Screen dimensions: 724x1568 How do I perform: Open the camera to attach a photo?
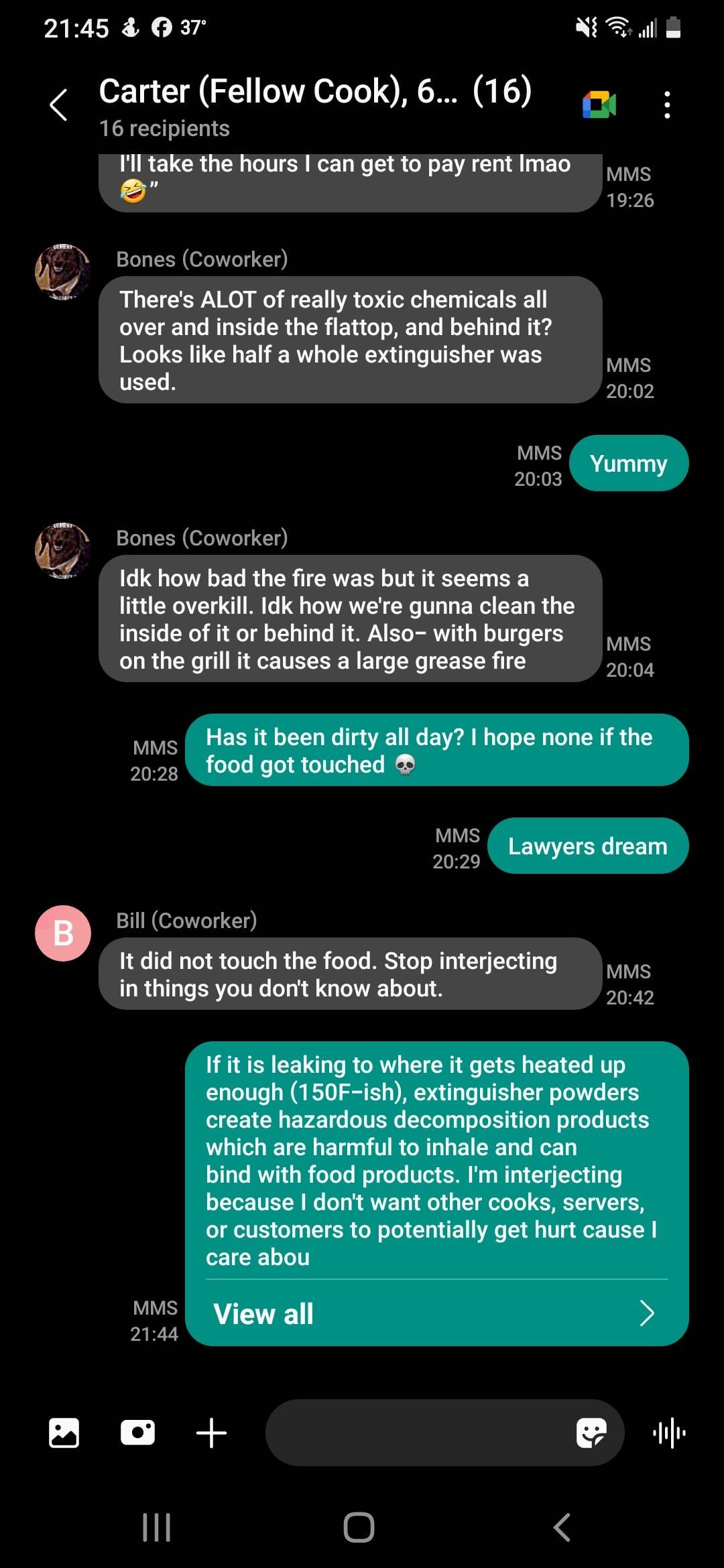coord(138,1433)
